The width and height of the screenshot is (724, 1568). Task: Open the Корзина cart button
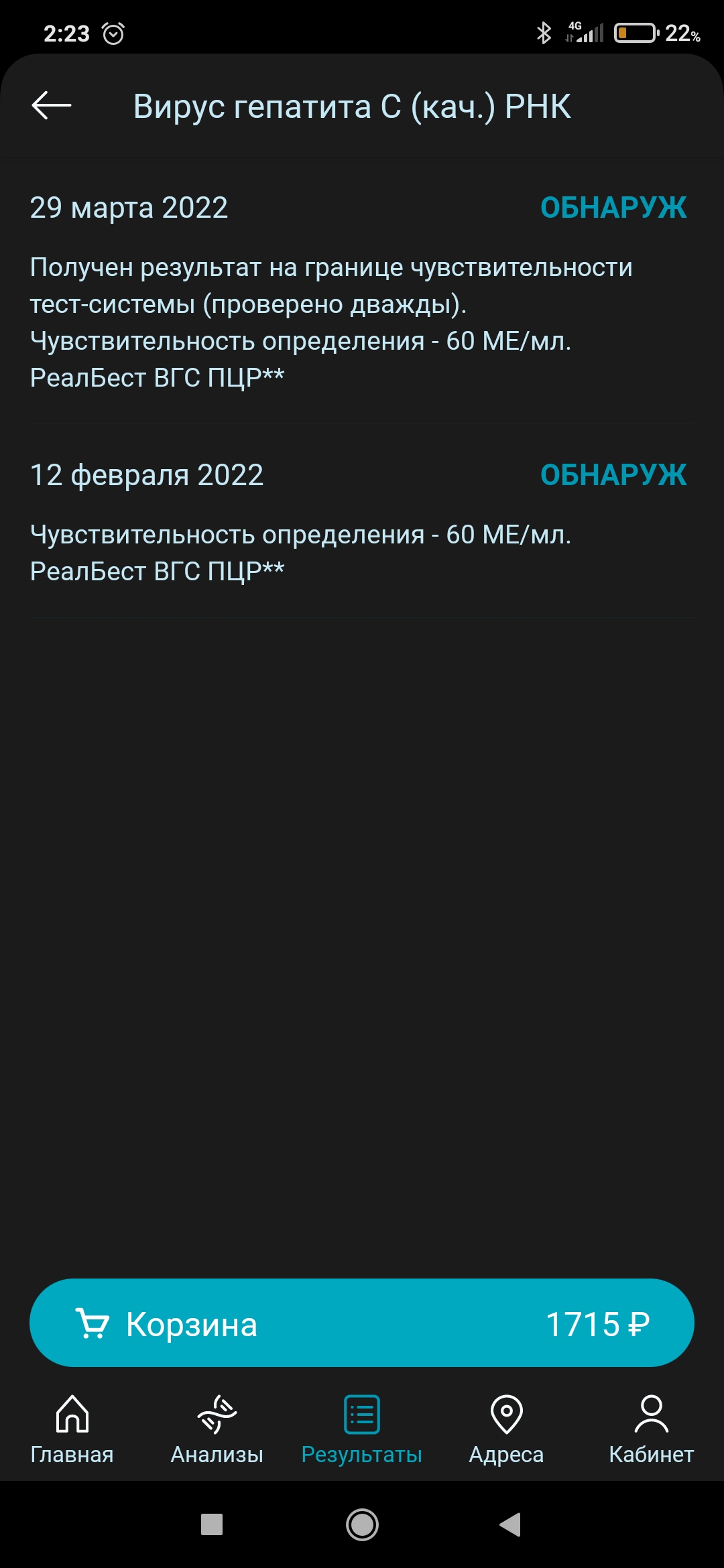pyautogui.click(x=362, y=1323)
